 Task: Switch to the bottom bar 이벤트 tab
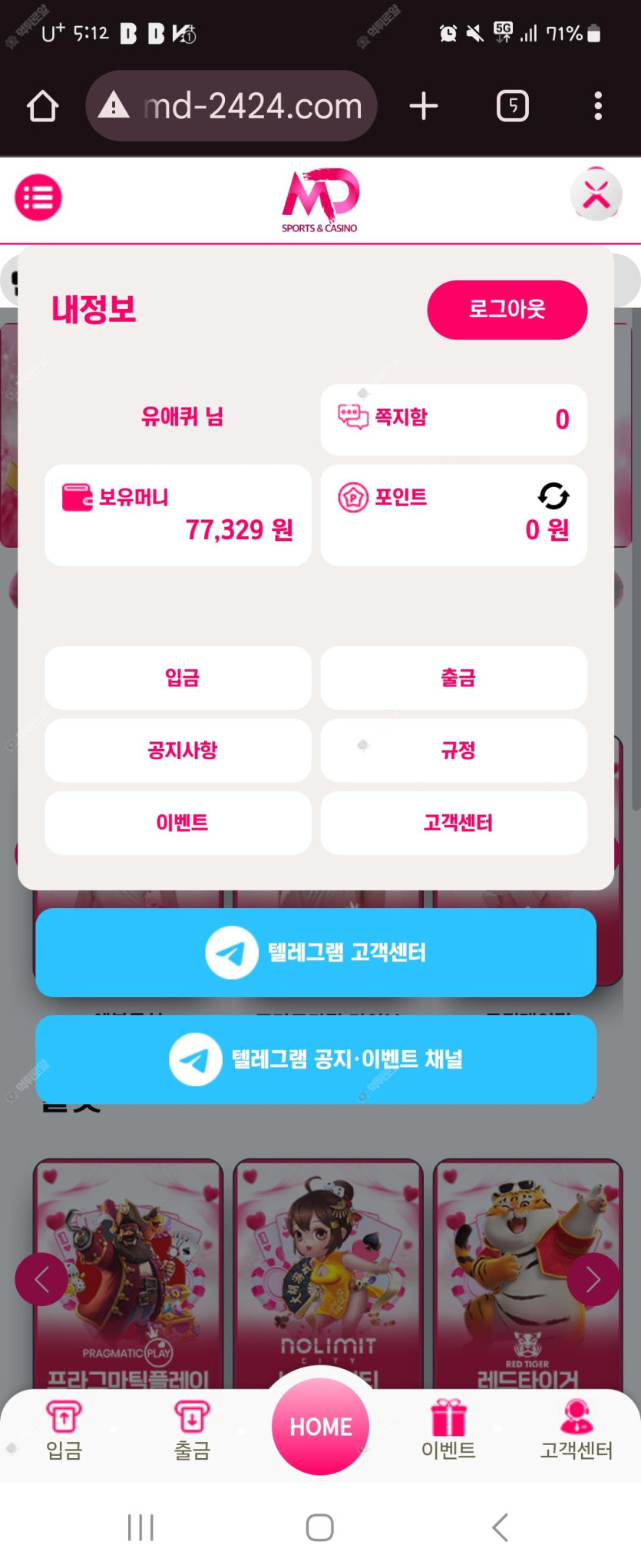448,1430
